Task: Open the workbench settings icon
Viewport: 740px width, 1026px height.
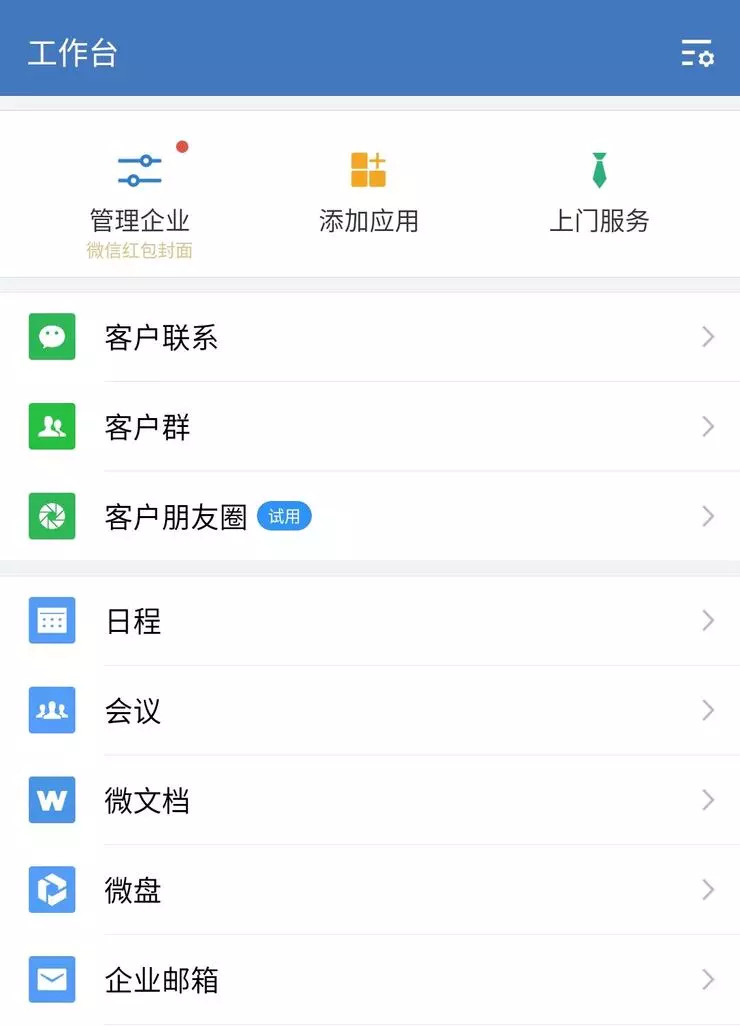Action: (x=697, y=53)
